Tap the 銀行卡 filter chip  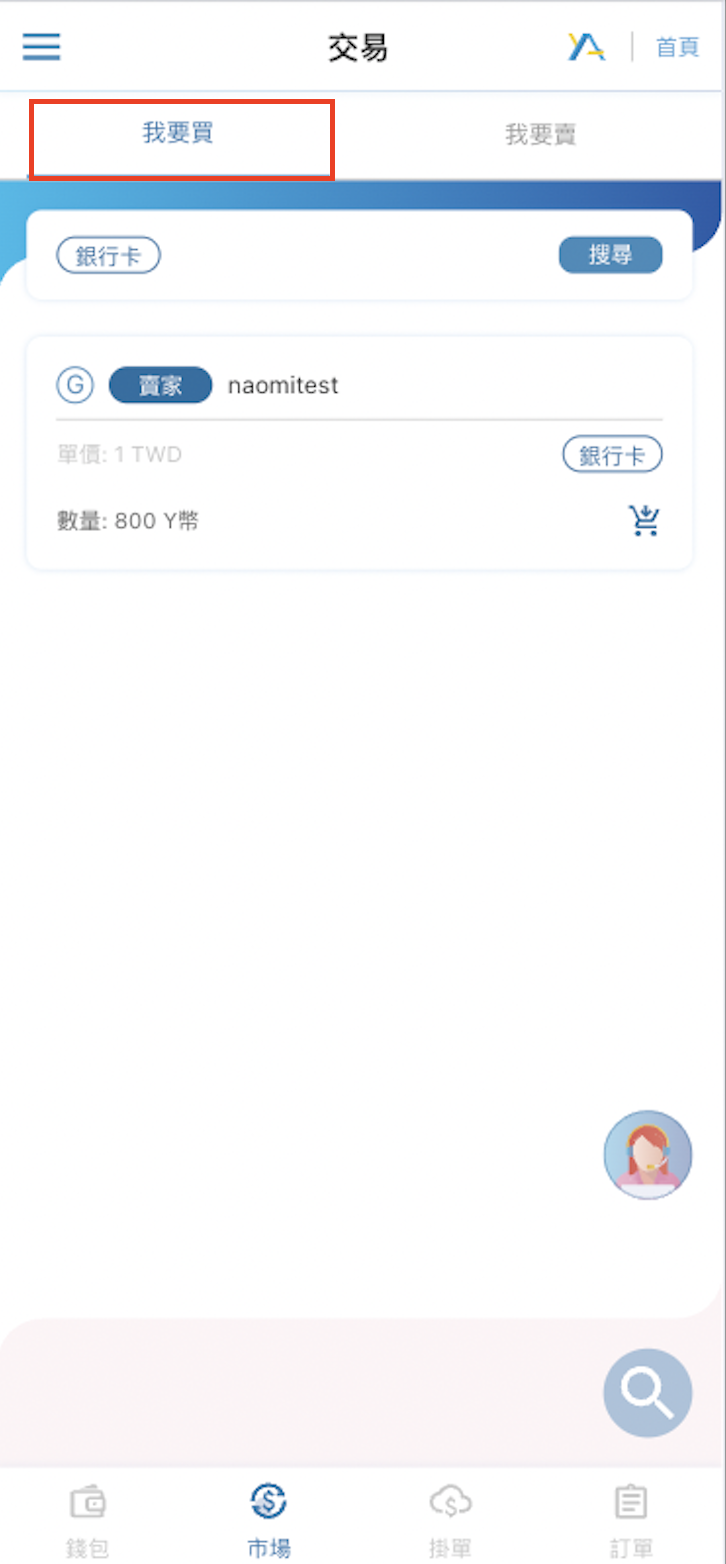(x=108, y=255)
